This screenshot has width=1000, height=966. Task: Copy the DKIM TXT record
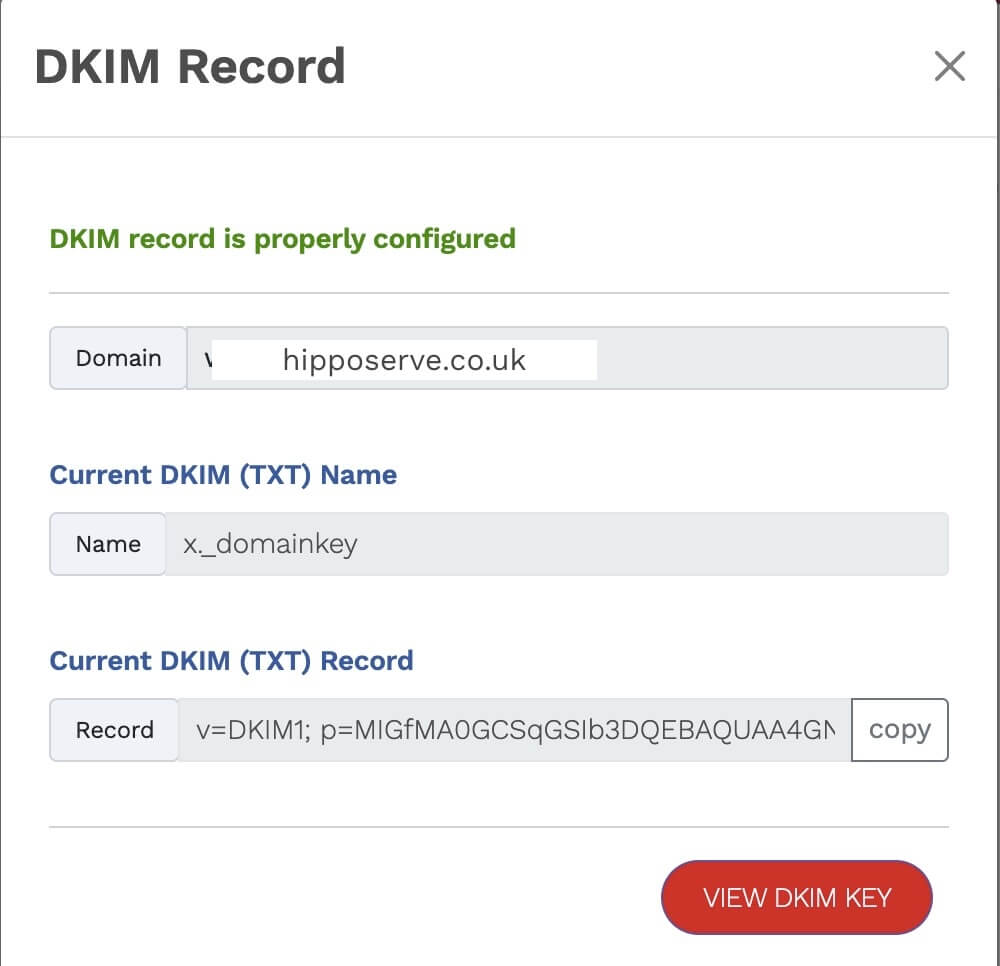(899, 730)
